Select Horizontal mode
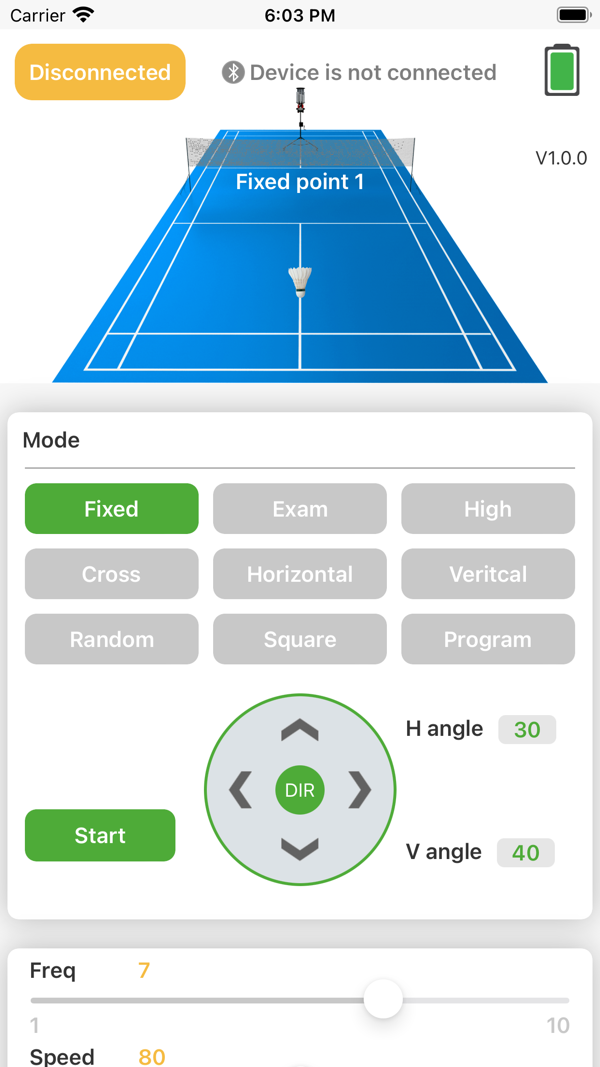This screenshot has height=1067, width=600. (300, 574)
